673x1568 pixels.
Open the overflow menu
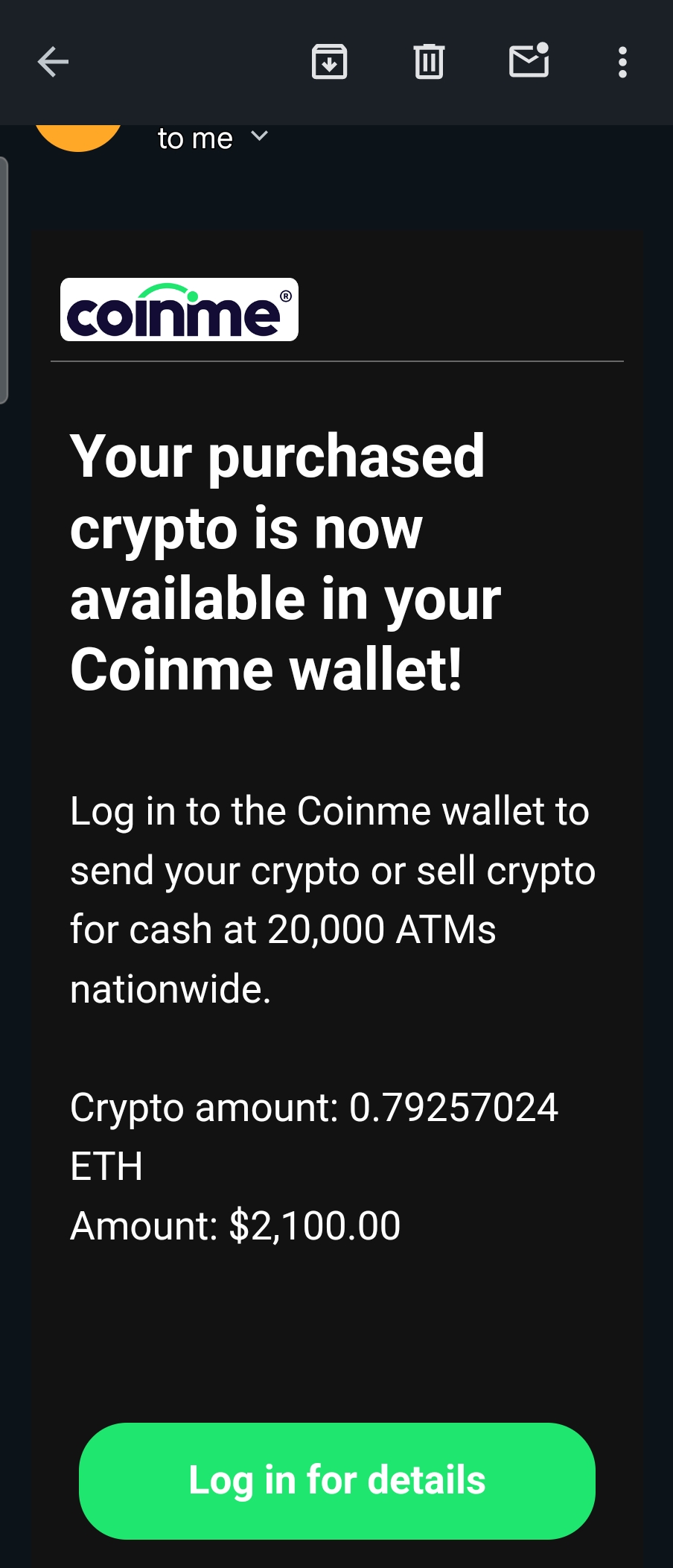622,62
